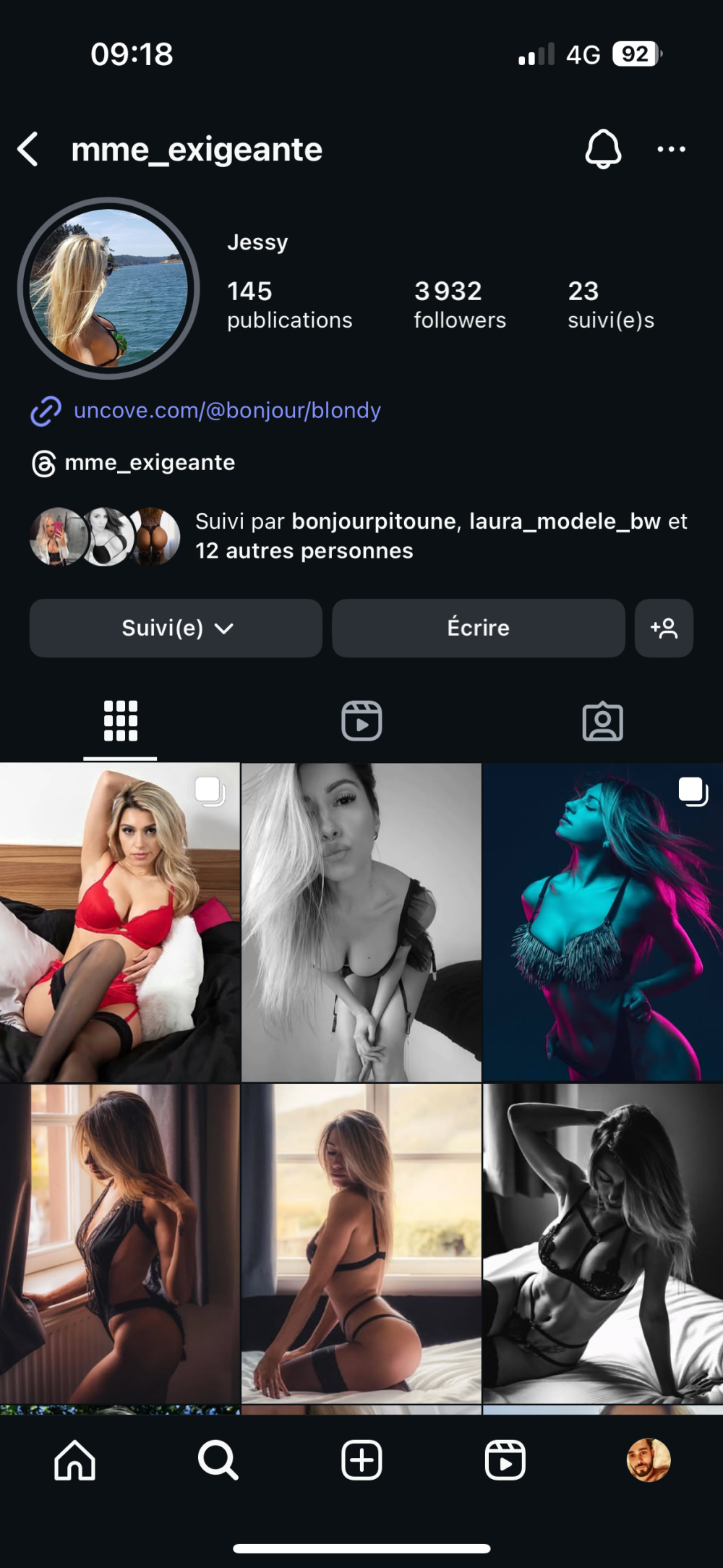See who follows this account in common
Viewport: 723px width, 1568px height.
tap(441, 536)
